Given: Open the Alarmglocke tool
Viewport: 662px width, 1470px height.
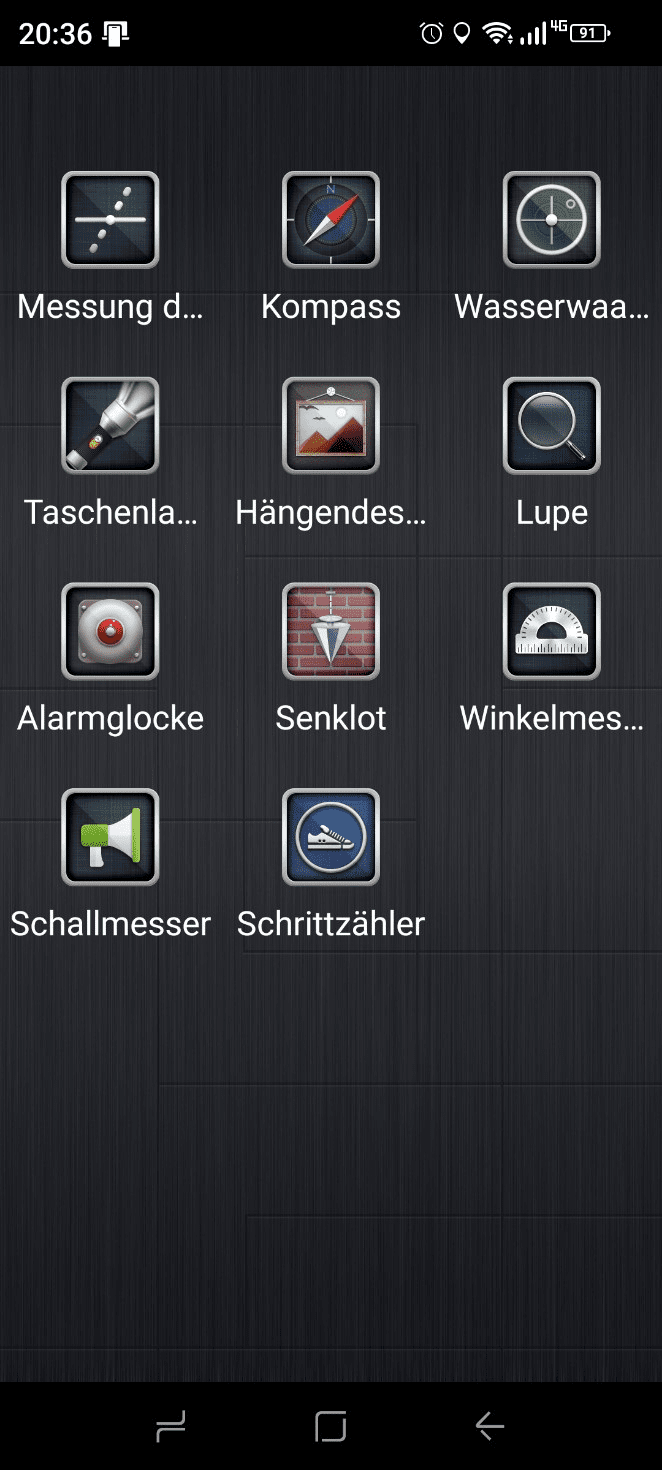Looking at the screenshot, I should coord(110,631).
